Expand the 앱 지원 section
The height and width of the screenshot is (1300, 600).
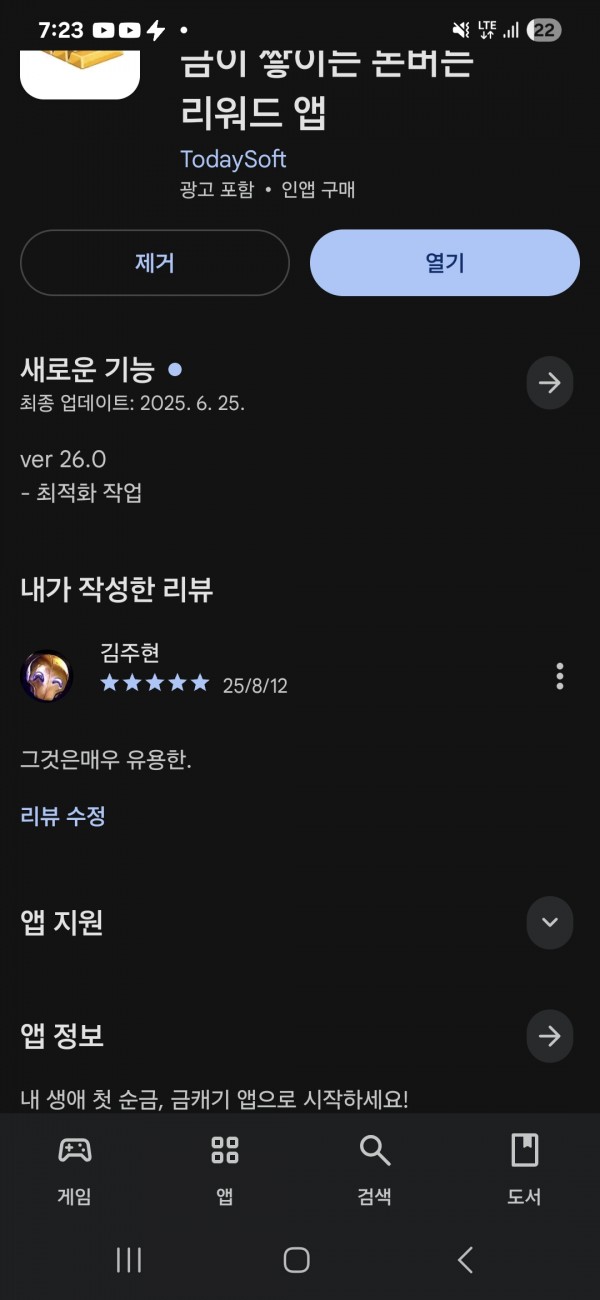[550, 922]
